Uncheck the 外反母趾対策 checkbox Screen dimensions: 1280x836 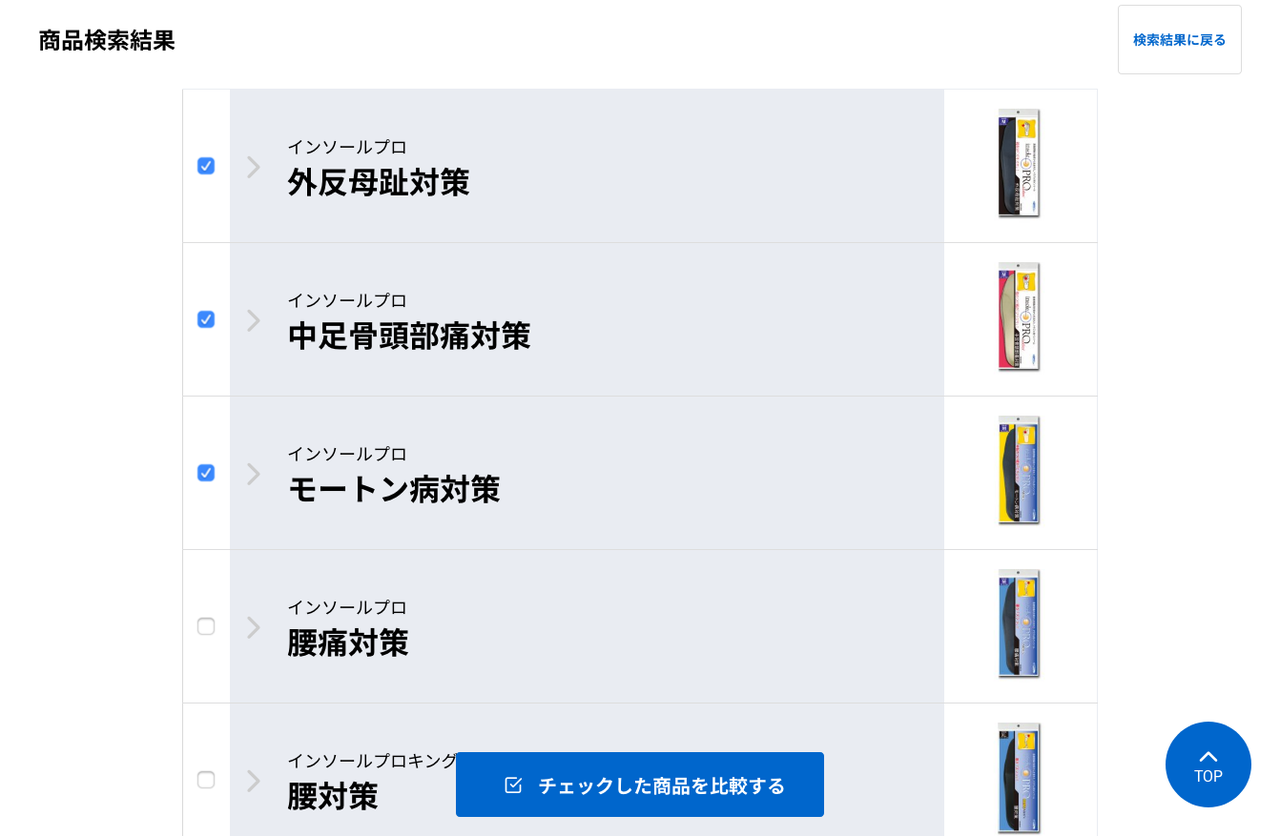tap(206, 166)
